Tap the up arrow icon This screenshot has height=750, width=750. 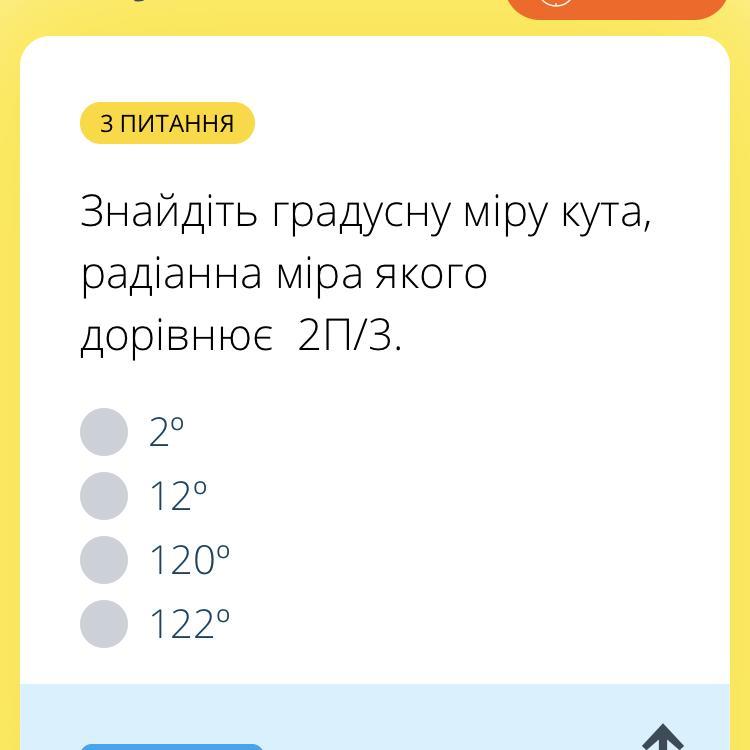point(662,740)
